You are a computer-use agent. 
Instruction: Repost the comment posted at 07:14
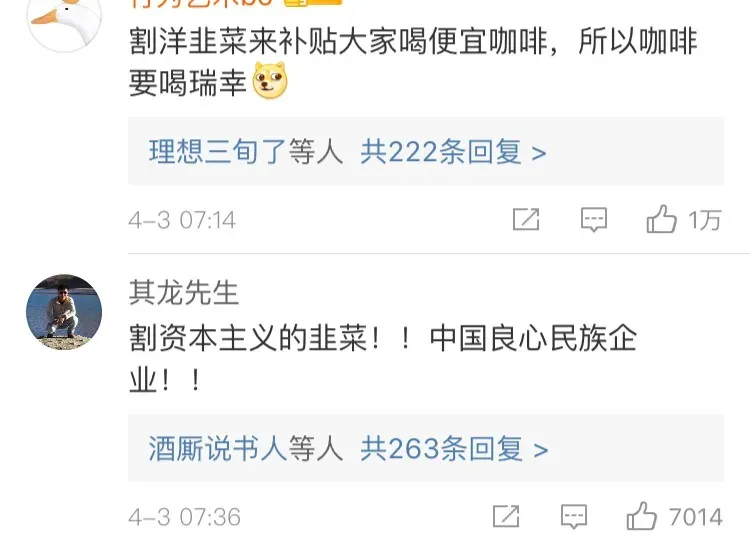[x=526, y=219]
